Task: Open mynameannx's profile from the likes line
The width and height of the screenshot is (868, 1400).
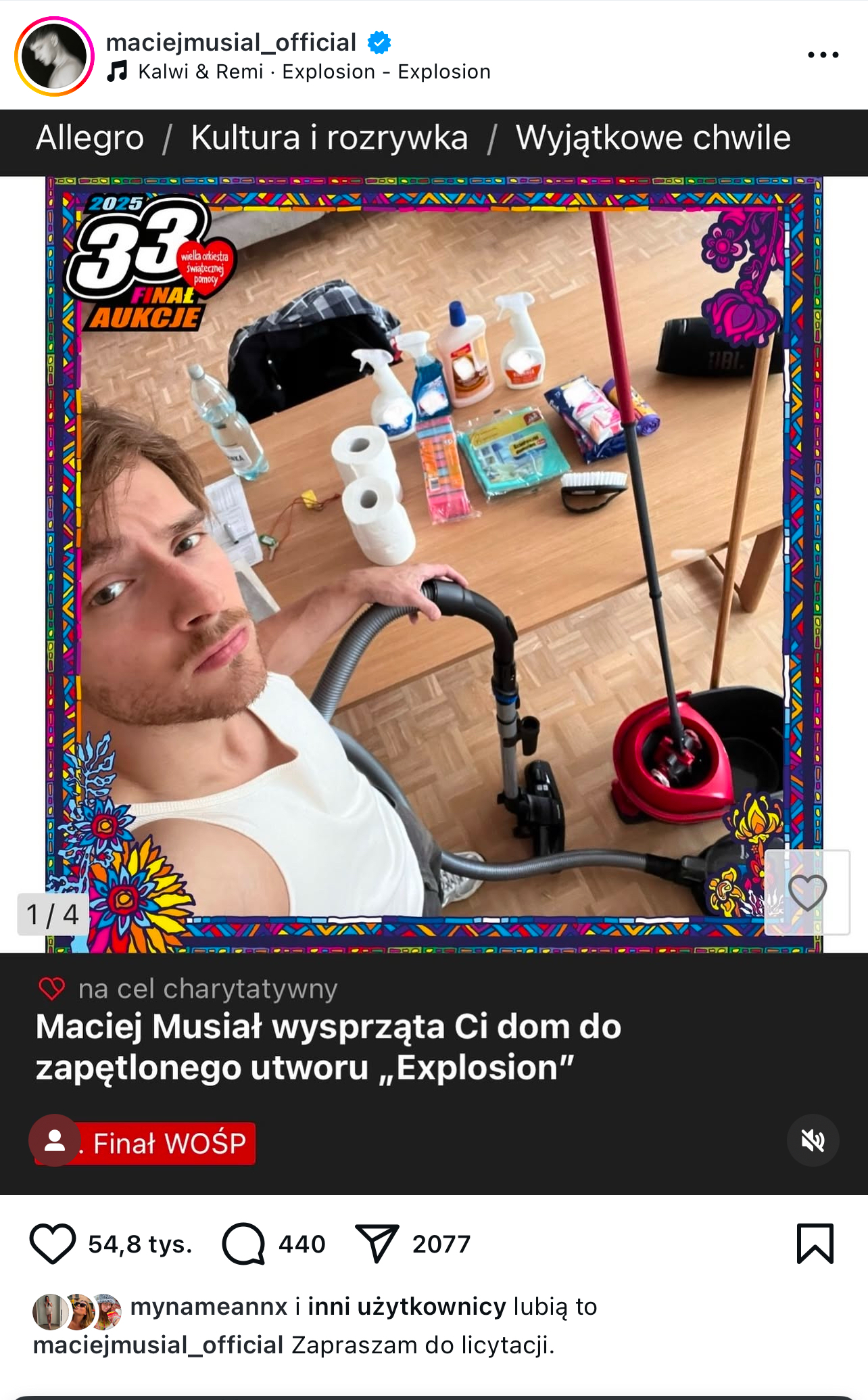Action: 209,1307
